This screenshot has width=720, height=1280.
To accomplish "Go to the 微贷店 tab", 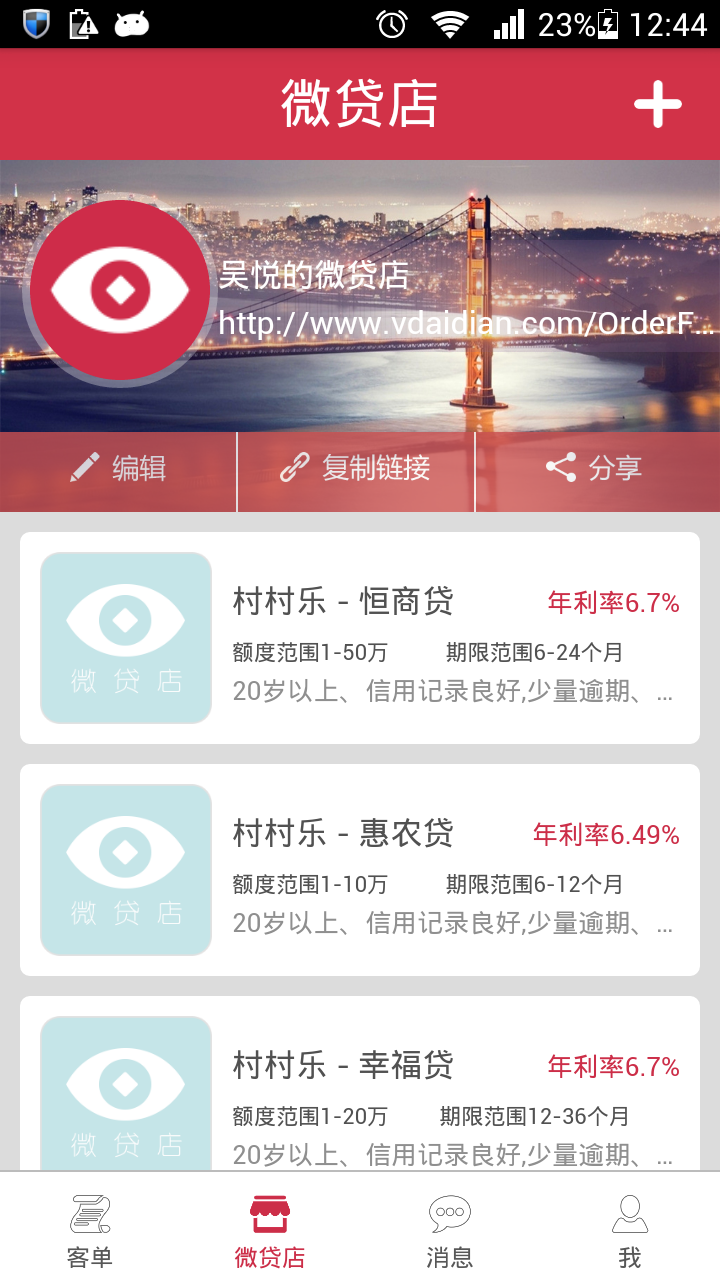I will pos(269,1228).
